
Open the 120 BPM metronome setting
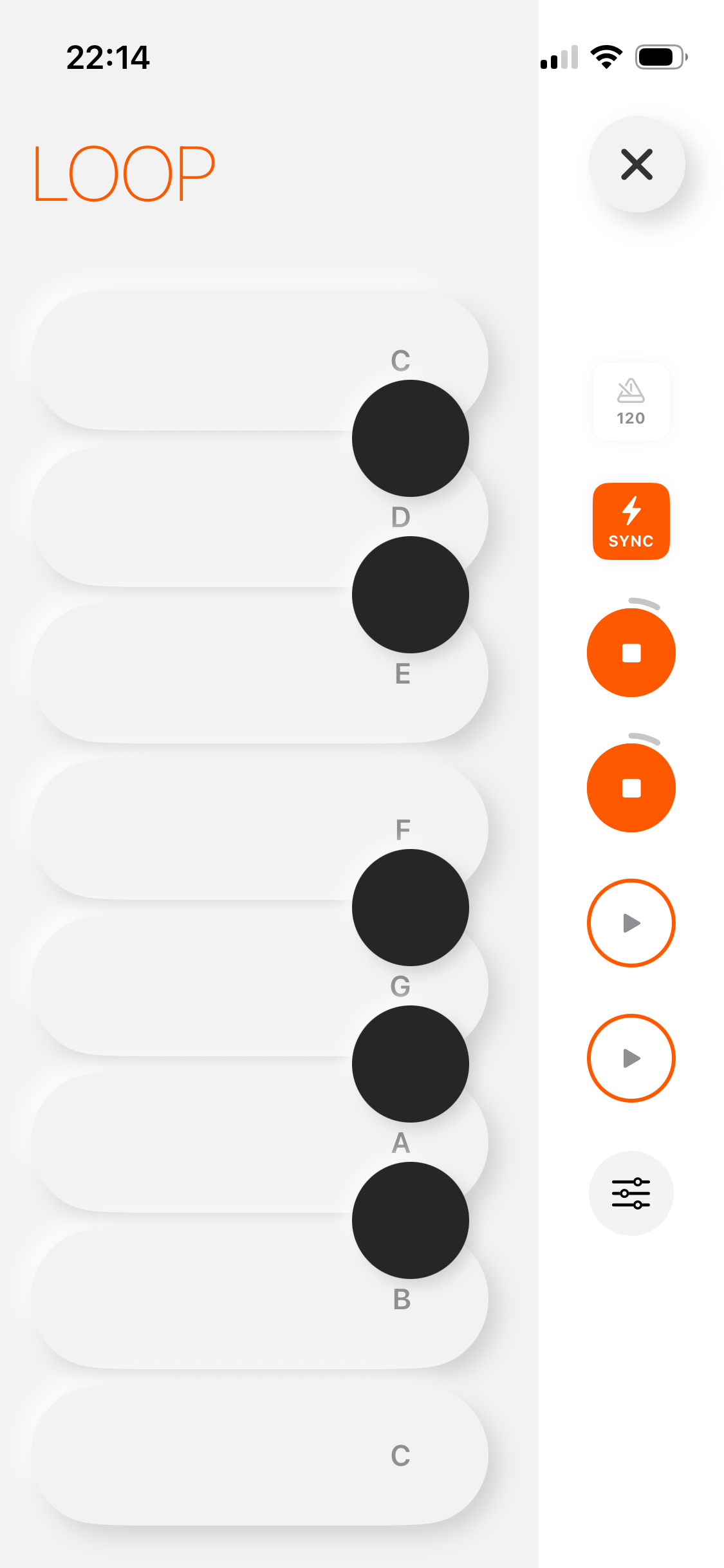pyautogui.click(x=631, y=402)
